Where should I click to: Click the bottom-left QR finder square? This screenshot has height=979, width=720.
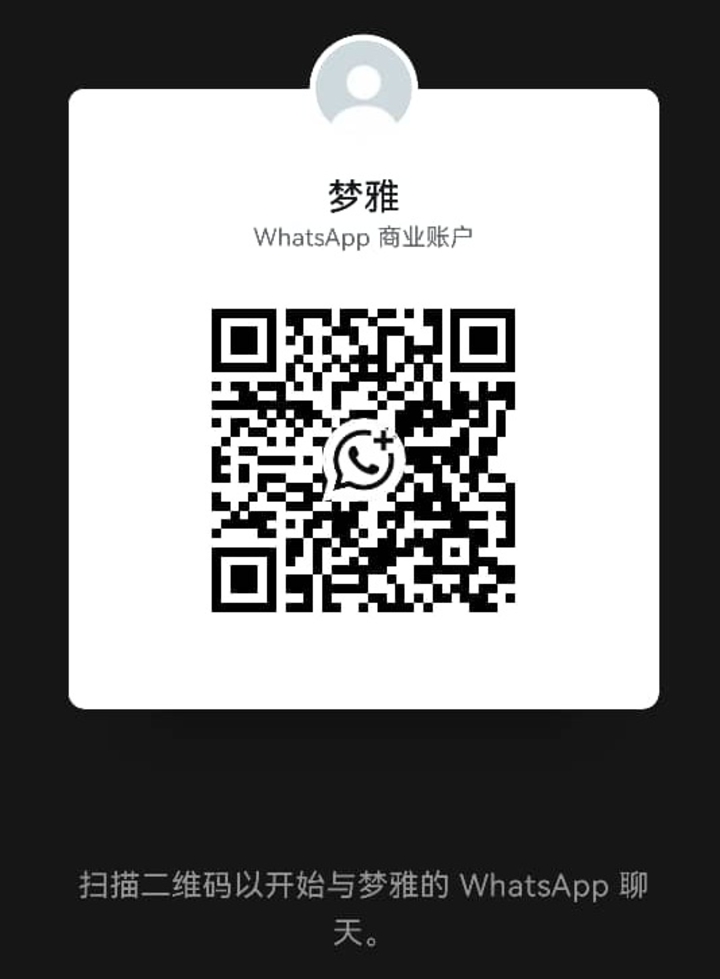coord(243,578)
